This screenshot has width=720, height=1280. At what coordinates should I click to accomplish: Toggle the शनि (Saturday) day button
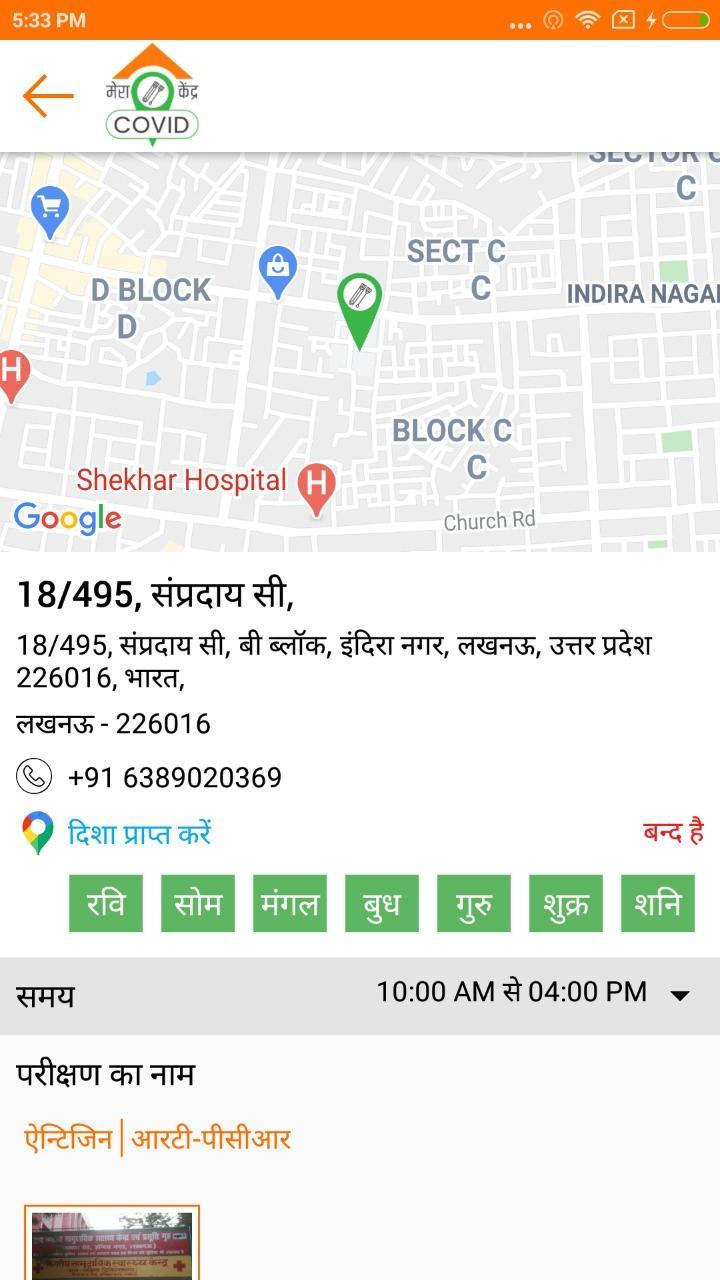point(658,903)
